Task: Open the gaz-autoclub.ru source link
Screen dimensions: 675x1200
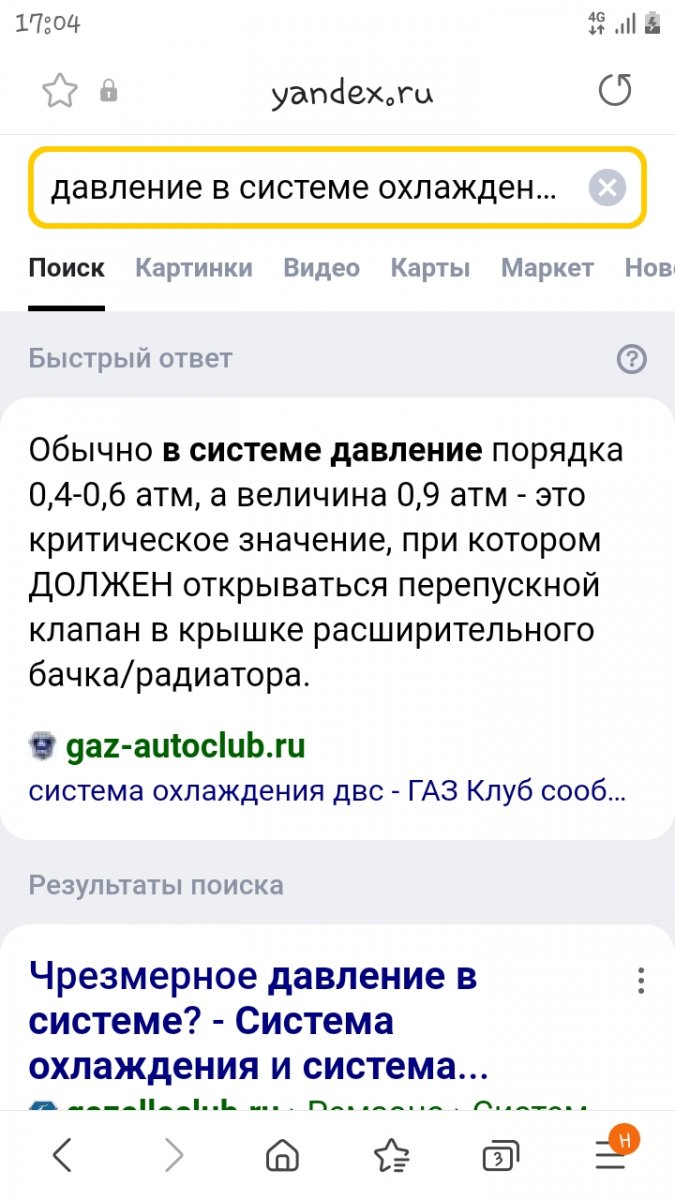Action: click(x=185, y=746)
